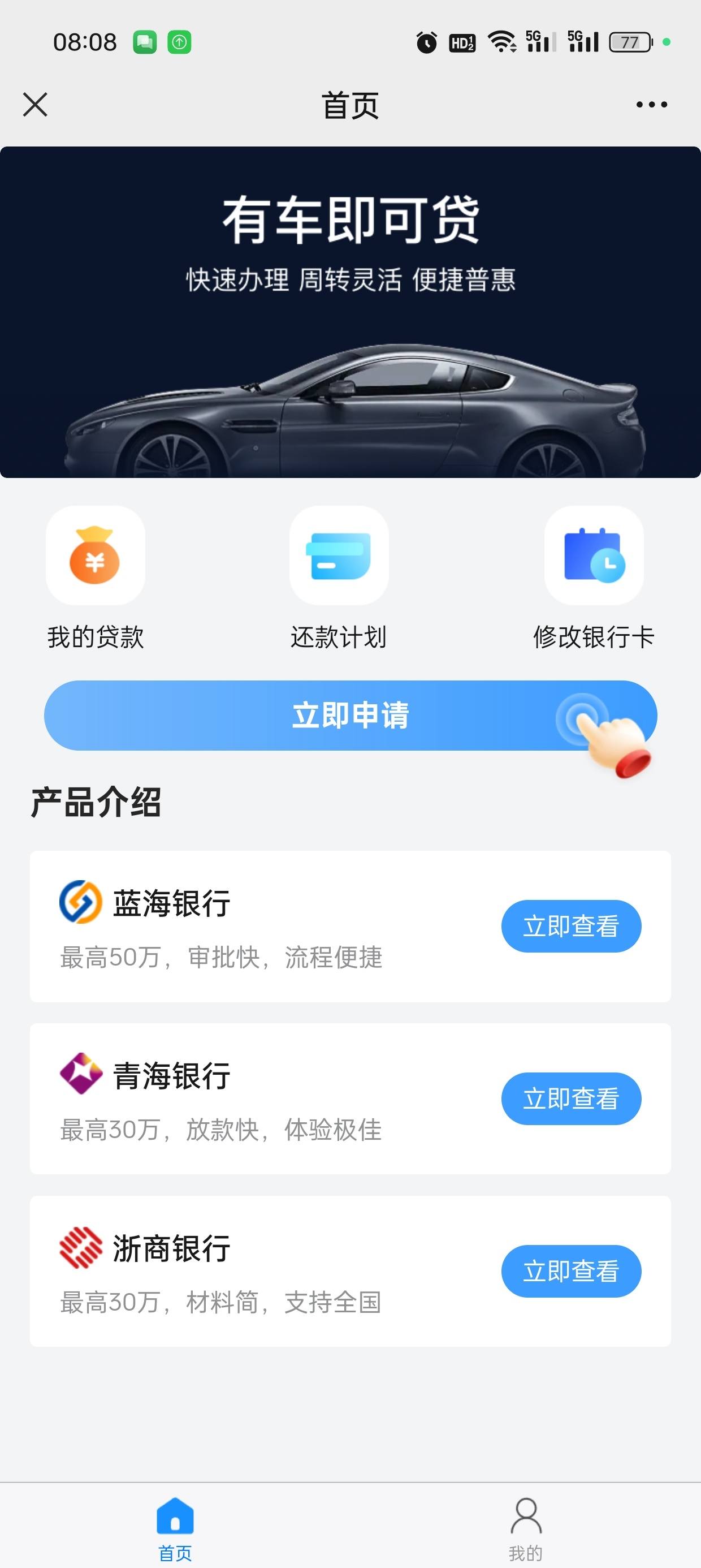Open 蓝海银行 details via 立即查看
This screenshot has height=1568, width=701.
(571, 926)
